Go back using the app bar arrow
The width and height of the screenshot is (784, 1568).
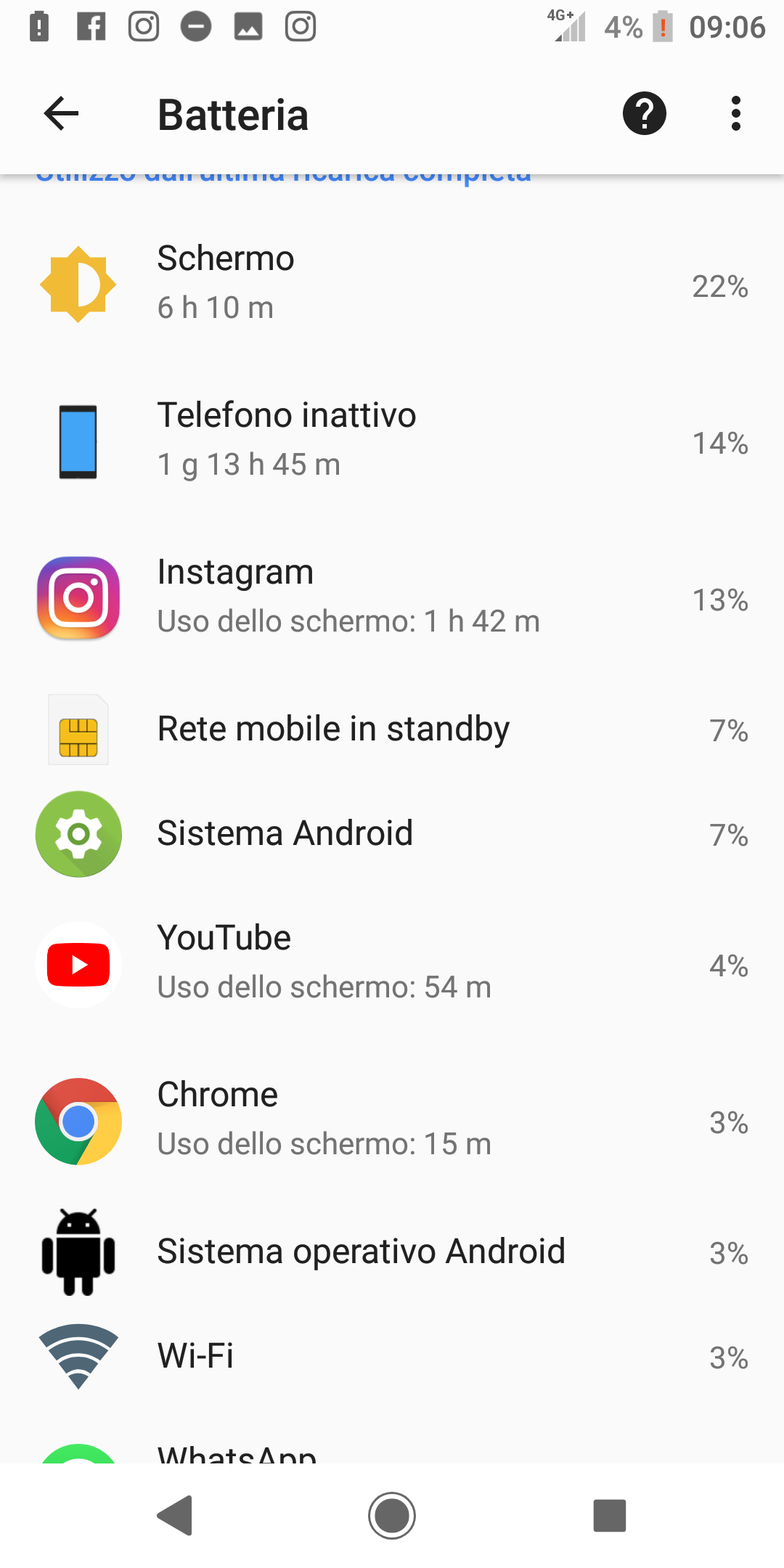61,114
